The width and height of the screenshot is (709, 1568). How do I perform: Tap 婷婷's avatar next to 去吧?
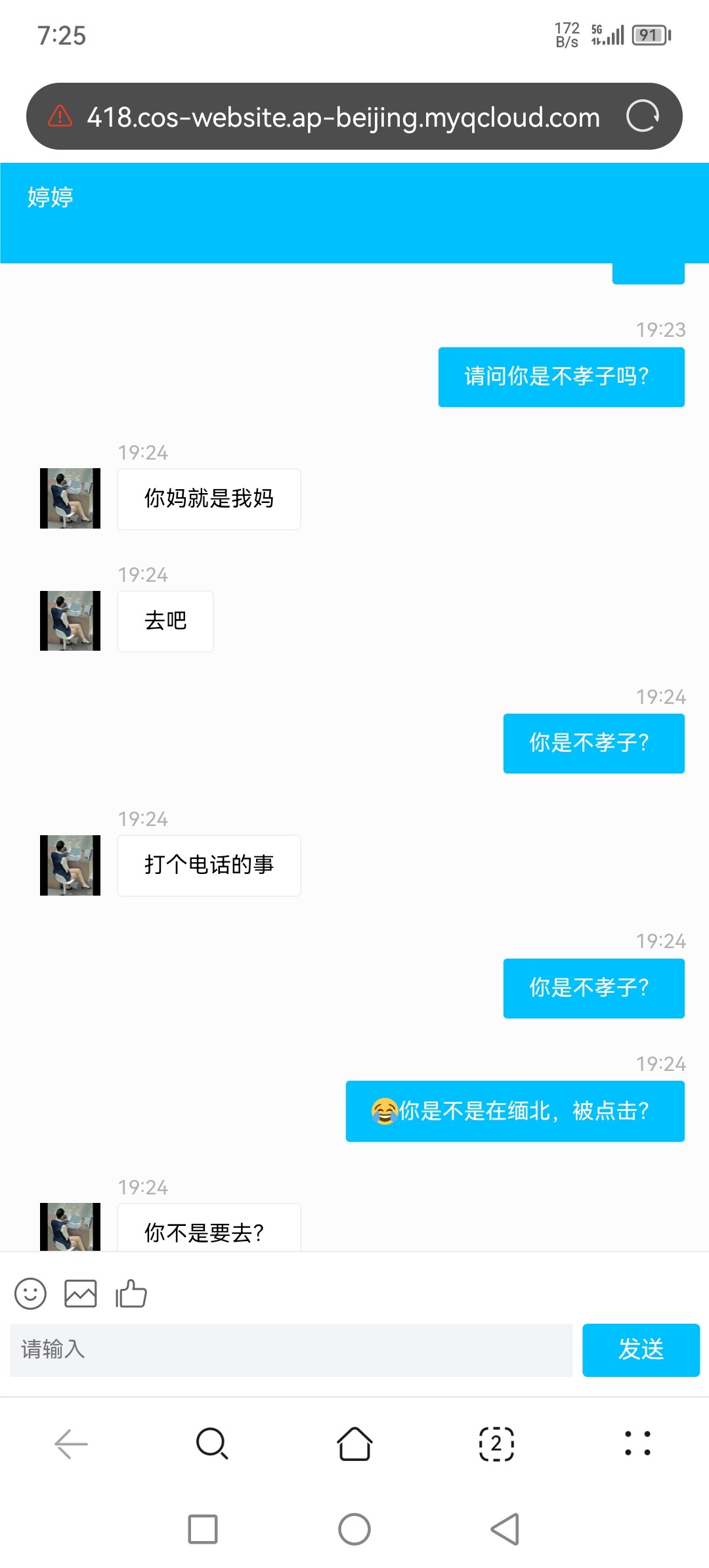click(70, 621)
